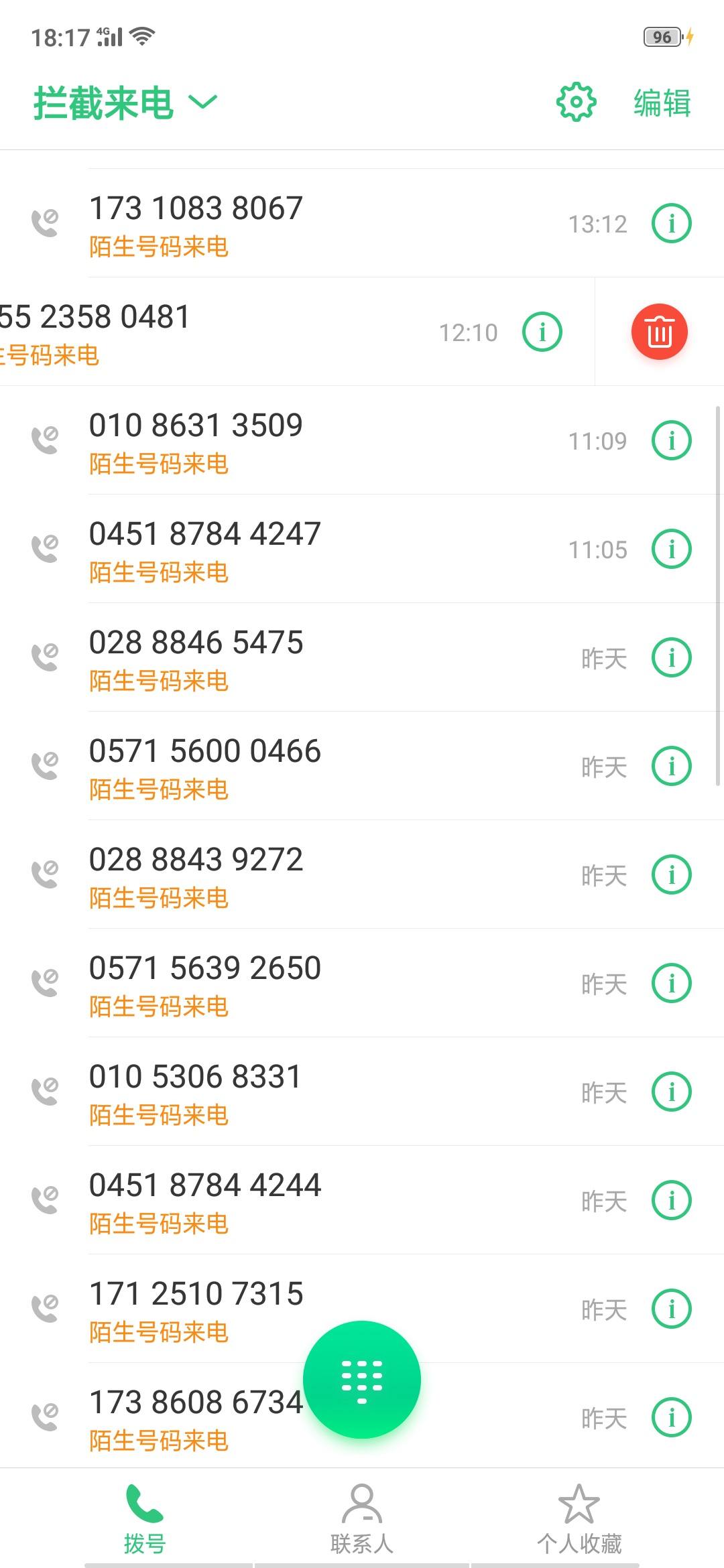Image resolution: width=724 pixels, height=1568 pixels.
Task: Delete the swiped 2358 0481 call record
Action: click(659, 332)
